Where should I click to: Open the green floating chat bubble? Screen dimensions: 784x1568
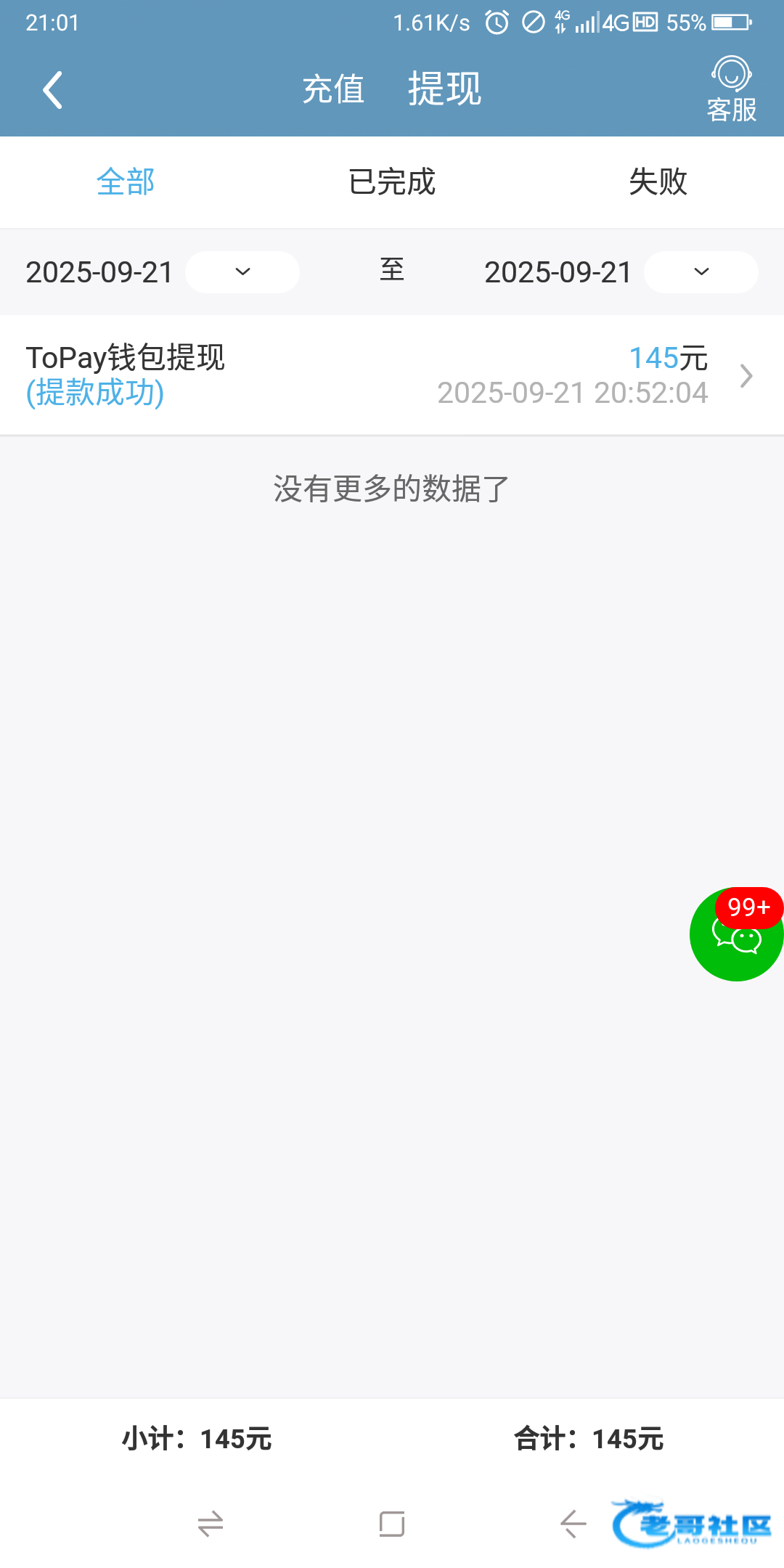(x=735, y=936)
